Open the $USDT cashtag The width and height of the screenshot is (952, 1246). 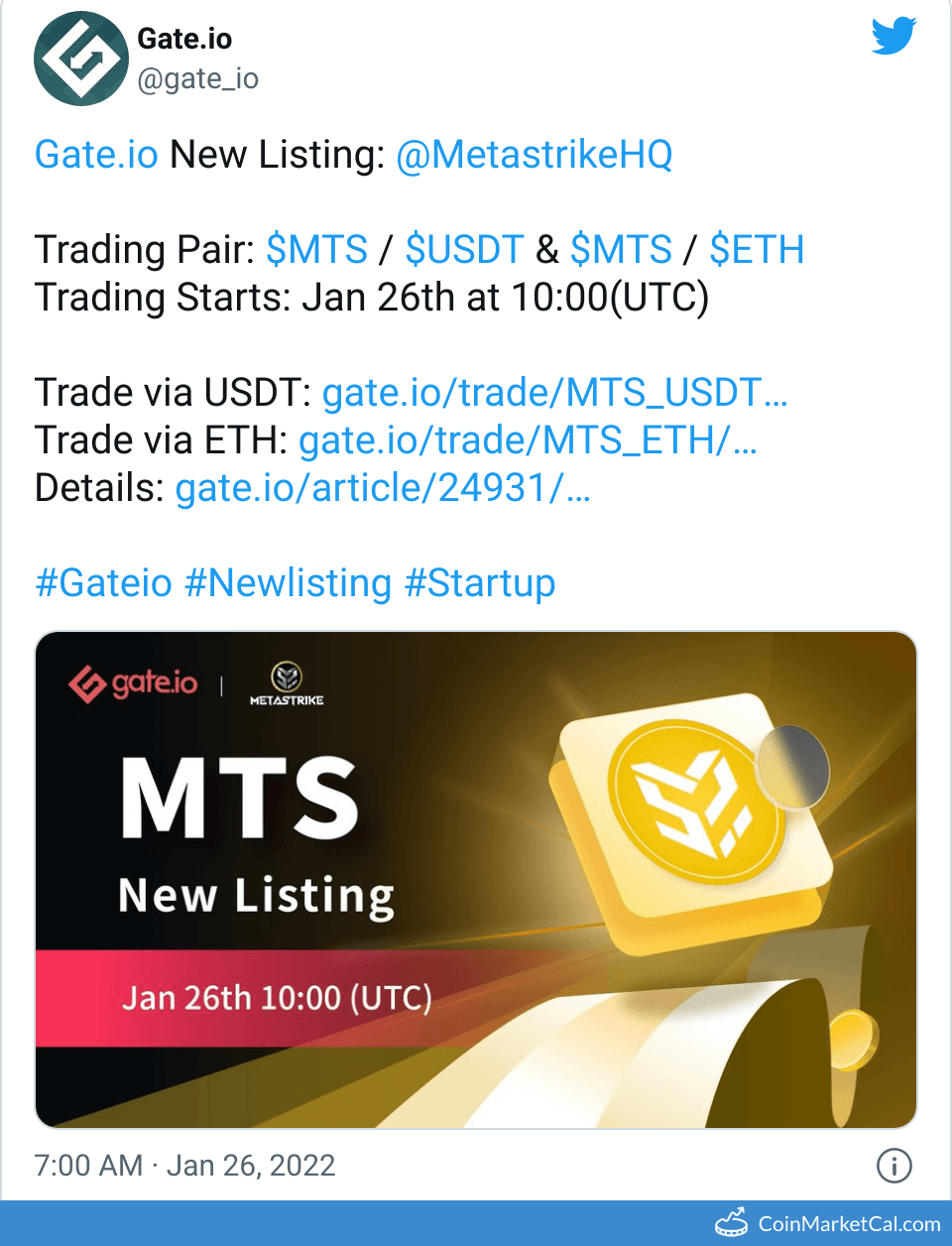(464, 250)
